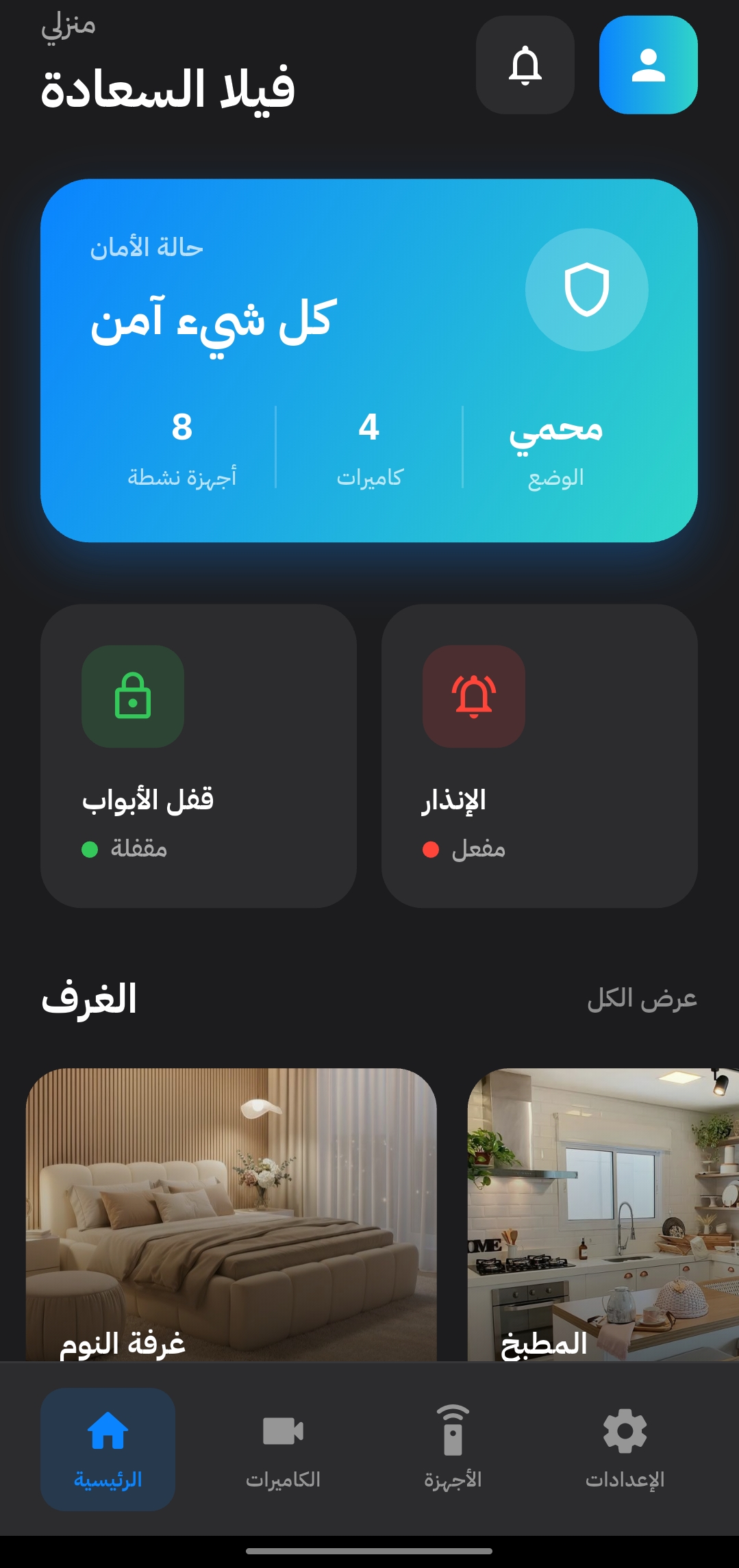Click the shield icon on the security card

(x=586, y=290)
